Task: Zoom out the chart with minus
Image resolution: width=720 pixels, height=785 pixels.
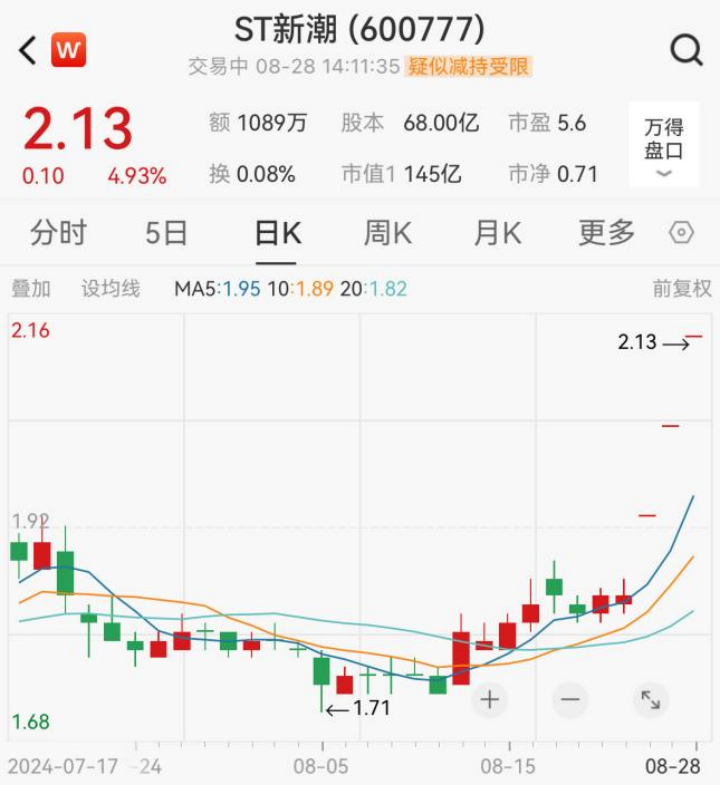Action: [x=570, y=699]
